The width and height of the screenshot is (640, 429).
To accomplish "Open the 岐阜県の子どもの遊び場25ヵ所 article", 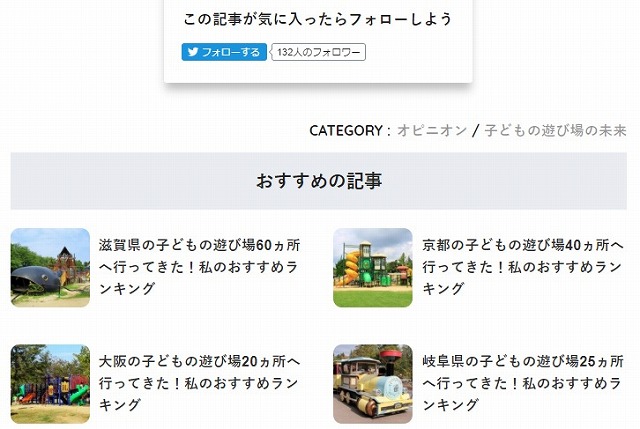I will click(522, 383).
